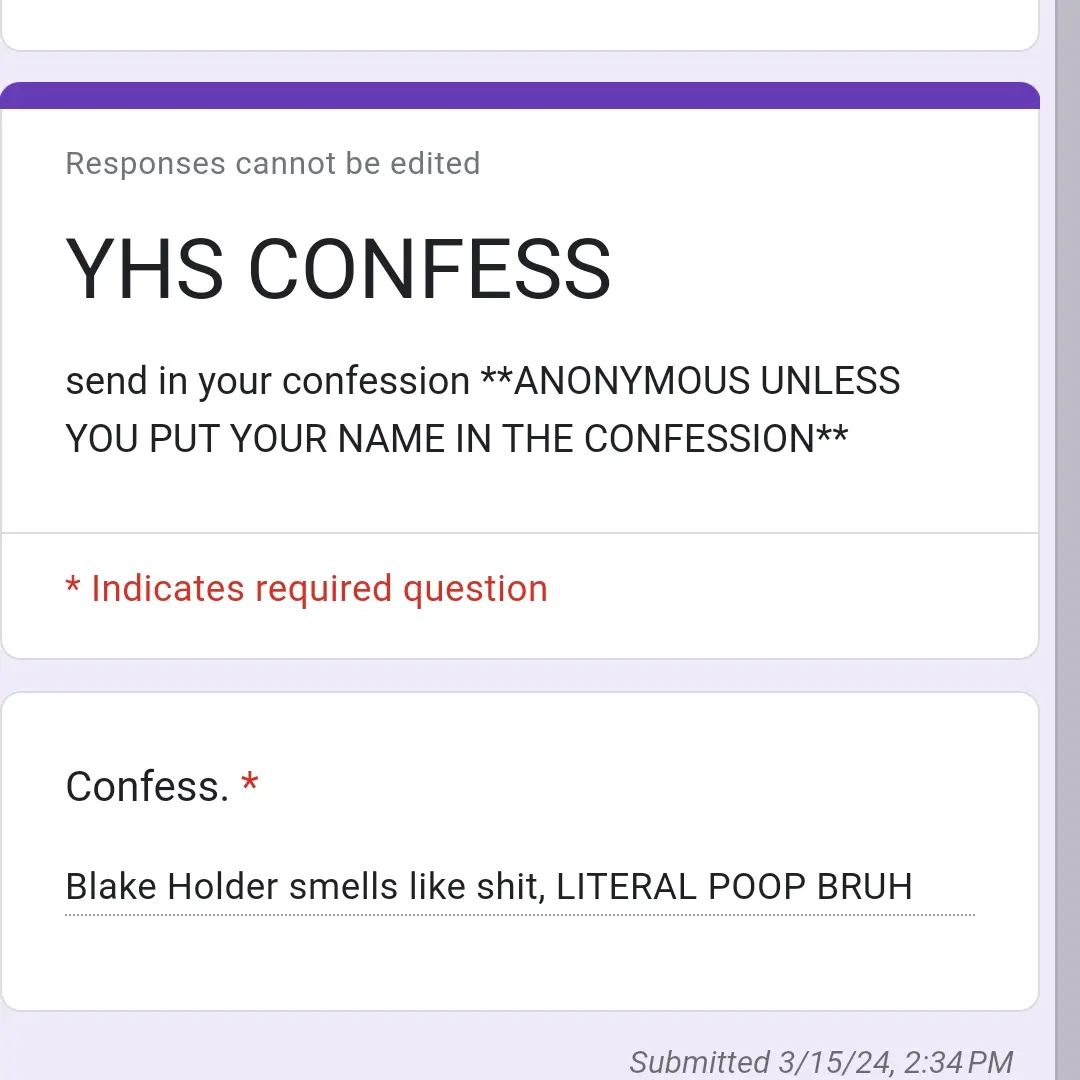Viewport: 1080px width, 1080px height.
Task: Tap the Confess answer text field
Action: [519, 887]
